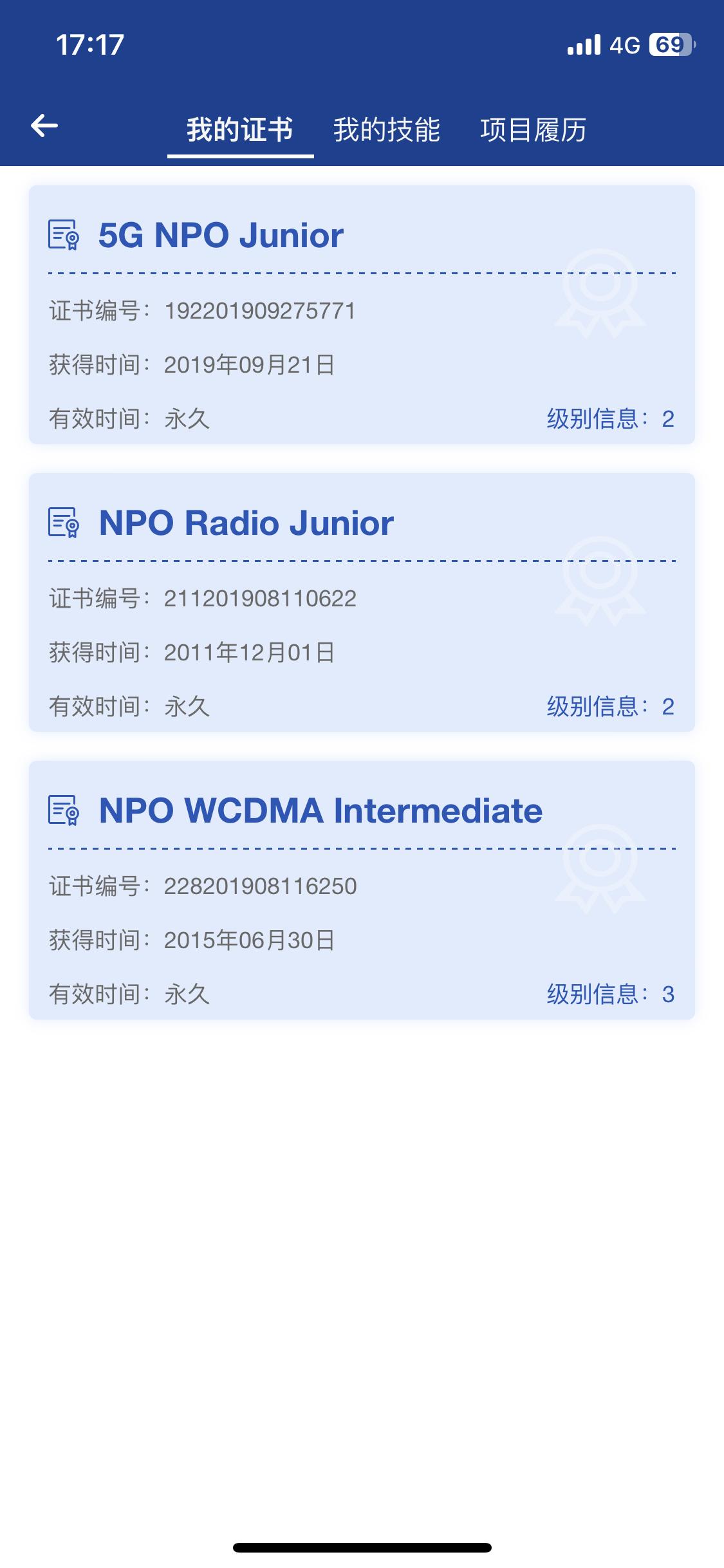
Task: Switch to the 项目履历 tab
Action: point(534,130)
